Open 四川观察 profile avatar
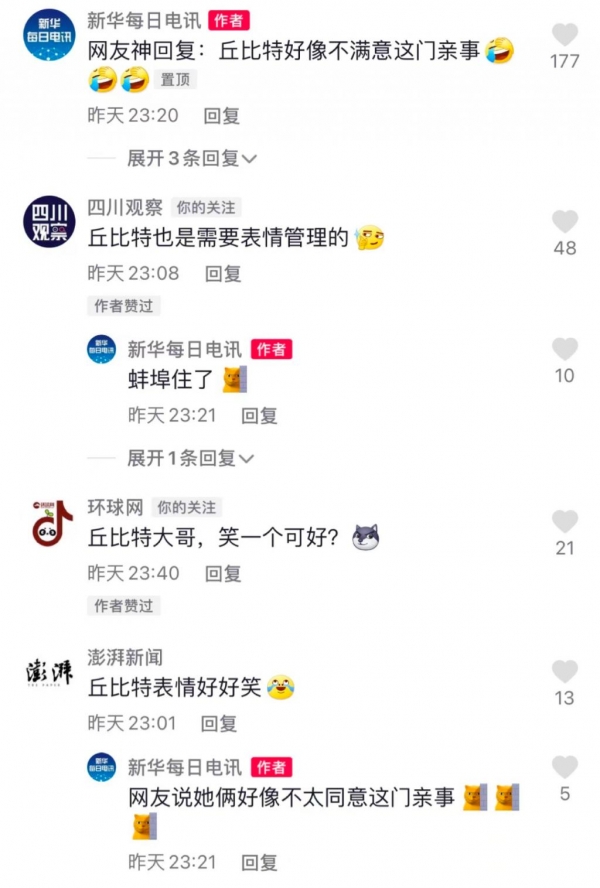The image size is (600, 888). (x=49, y=219)
